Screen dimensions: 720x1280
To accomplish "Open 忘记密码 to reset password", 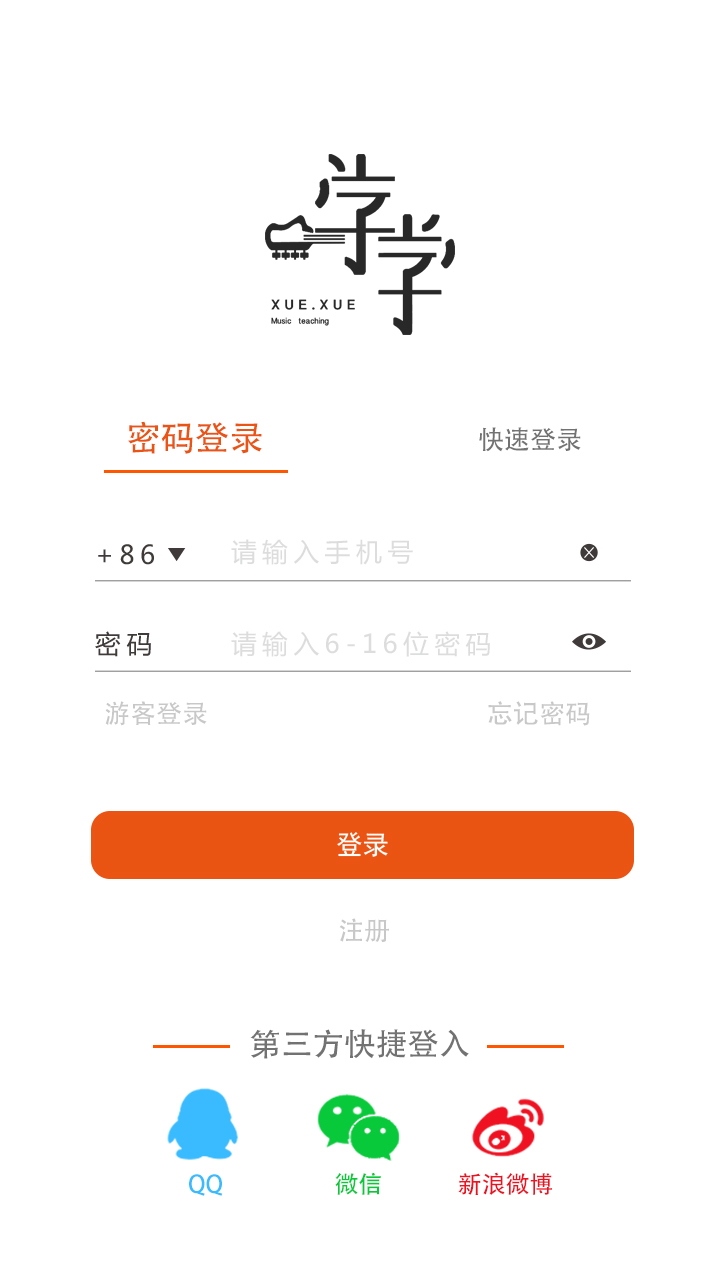I will point(539,714).
